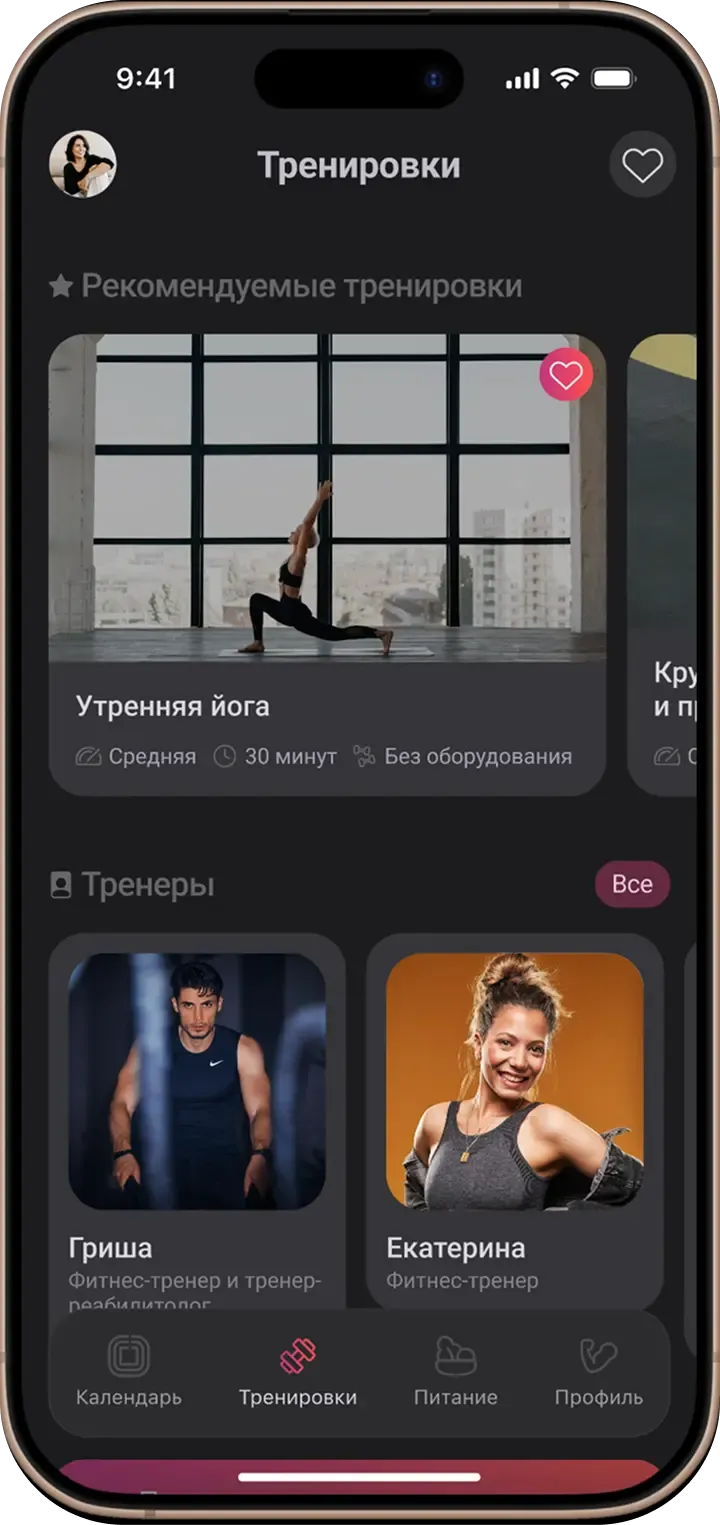
Task: Show all trainers with Все button
Action: pyautogui.click(x=632, y=884)
